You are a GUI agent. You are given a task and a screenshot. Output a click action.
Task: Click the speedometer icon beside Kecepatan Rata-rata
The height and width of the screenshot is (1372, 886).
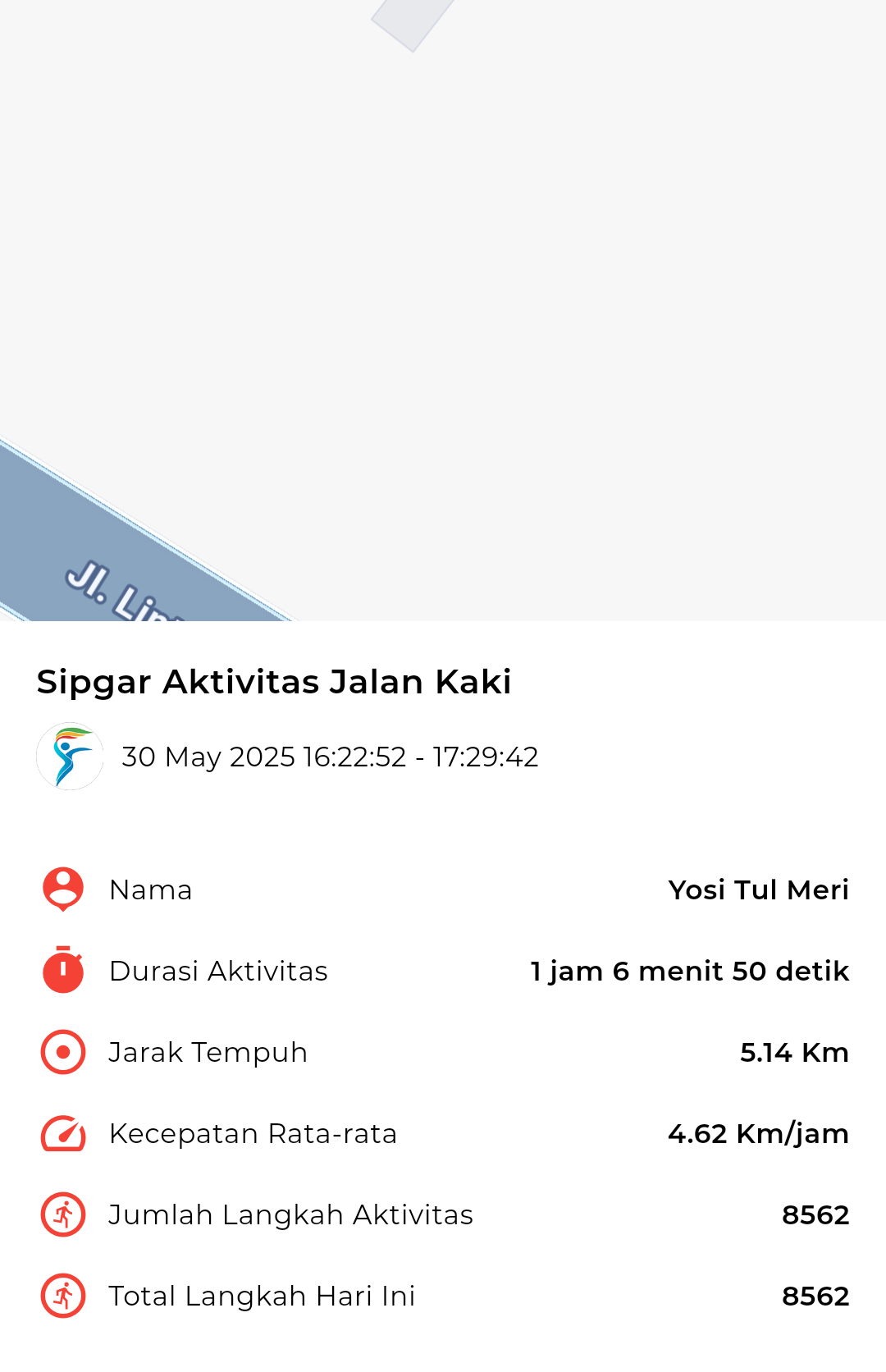[x=62, y=1133]
